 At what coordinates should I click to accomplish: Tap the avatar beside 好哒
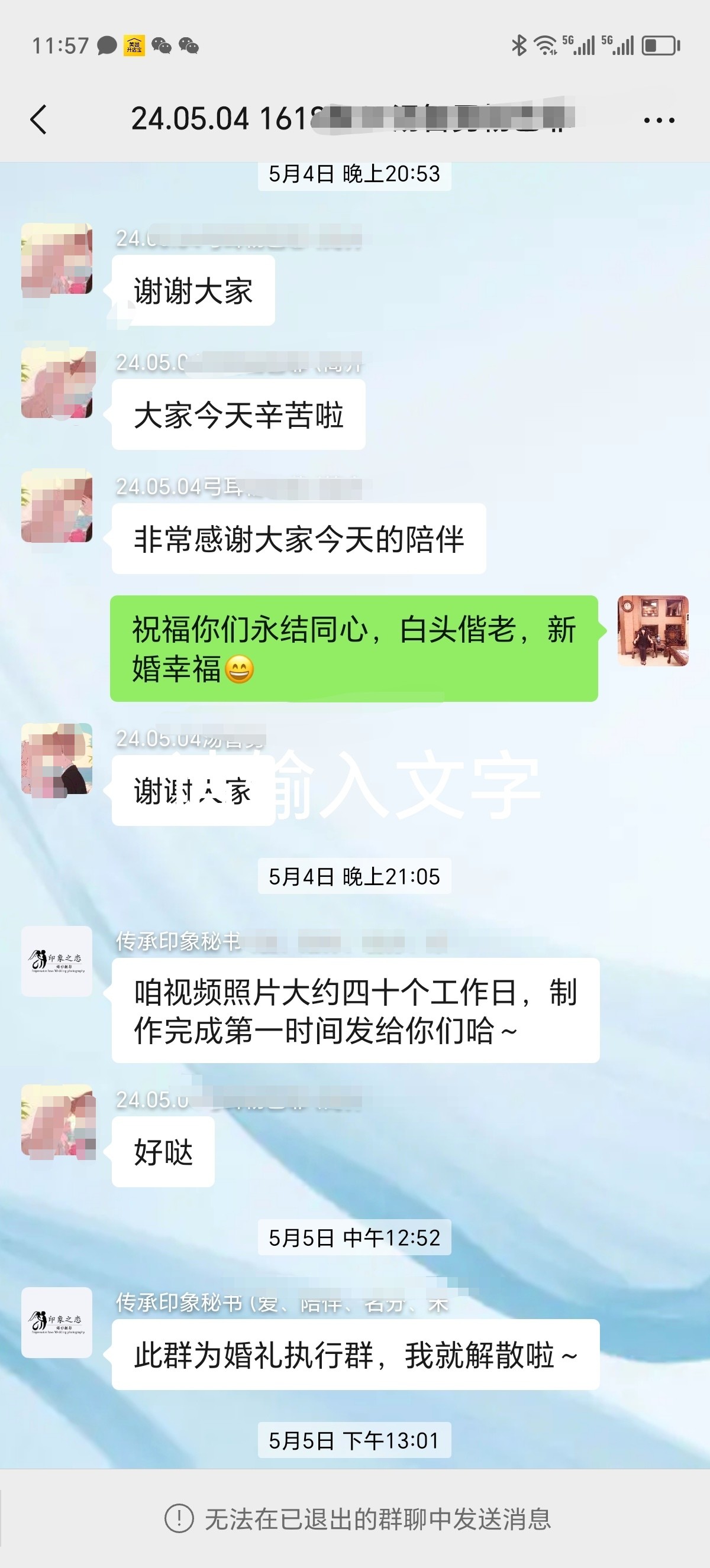point(57,1119)
